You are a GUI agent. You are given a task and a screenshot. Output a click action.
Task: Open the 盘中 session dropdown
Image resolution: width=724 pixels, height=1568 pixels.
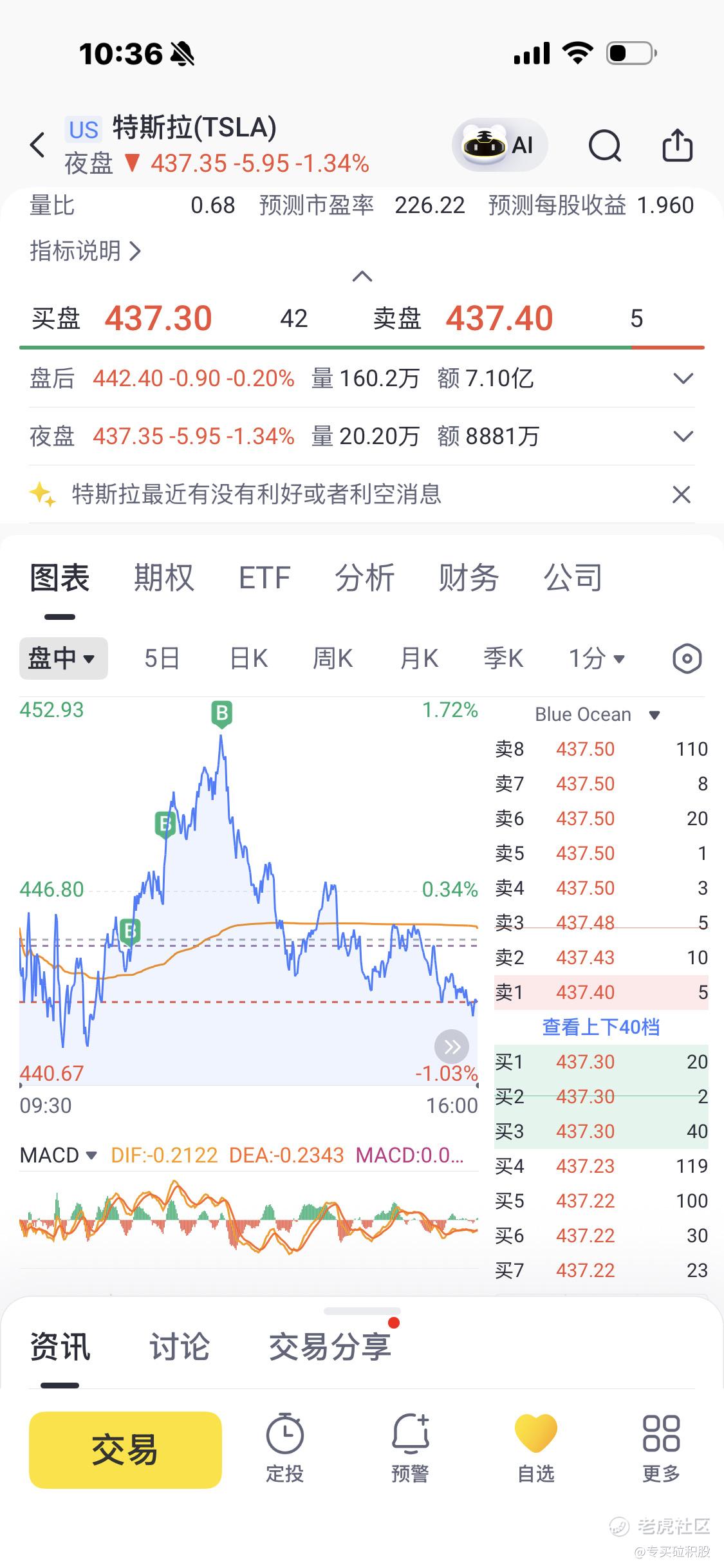click(63, 658)
